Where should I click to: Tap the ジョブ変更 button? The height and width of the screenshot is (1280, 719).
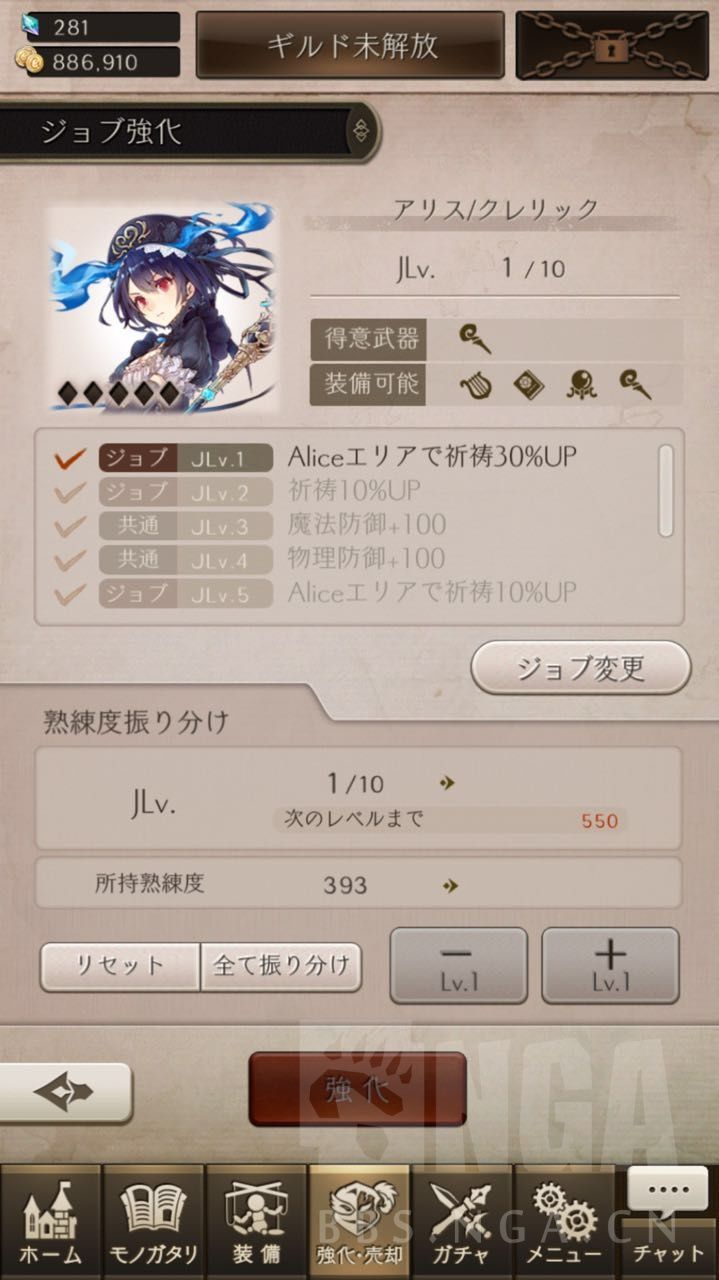(580, 668)
